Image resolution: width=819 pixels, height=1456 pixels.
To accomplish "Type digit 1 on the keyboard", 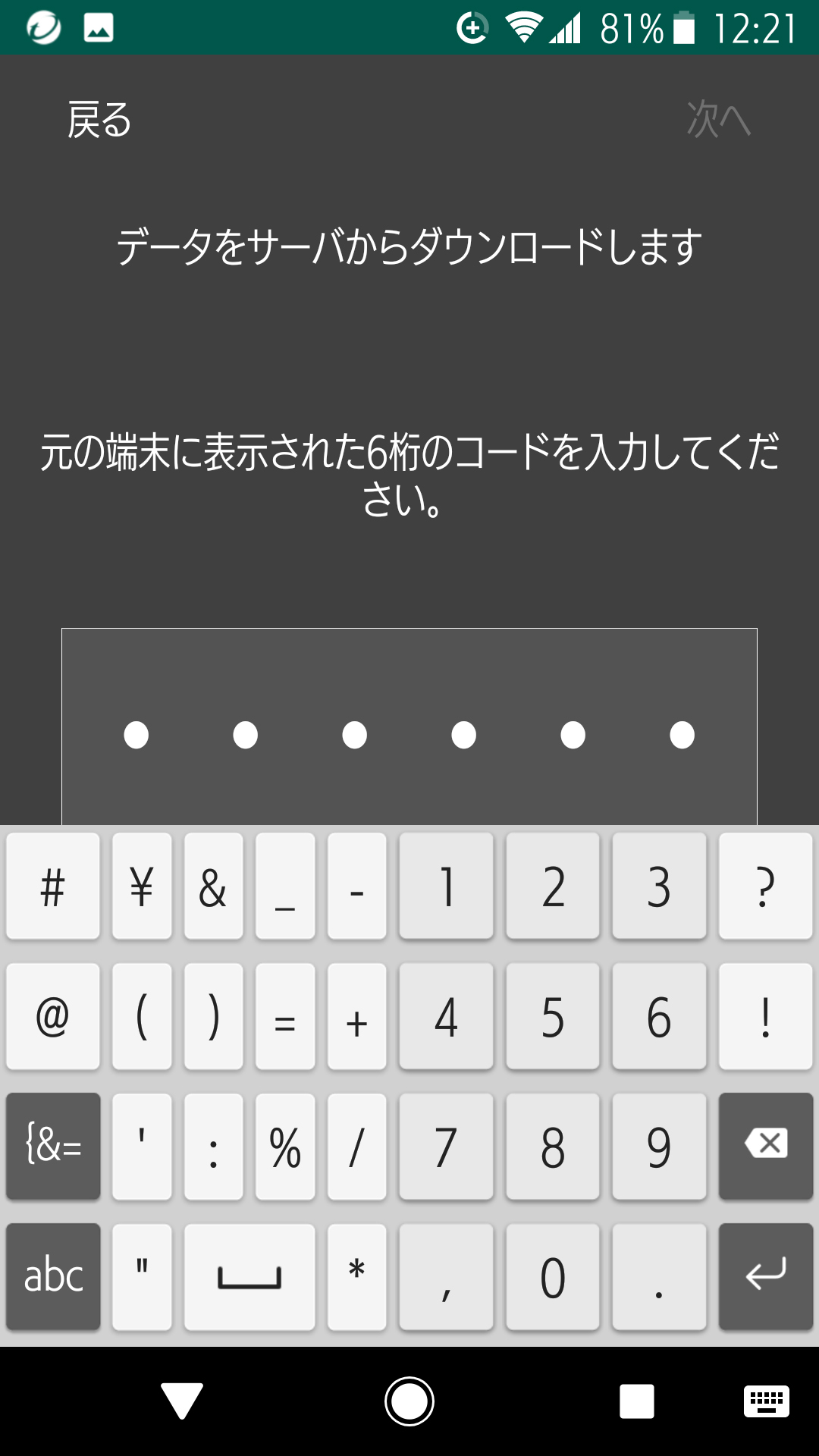I will click(447, 886).
